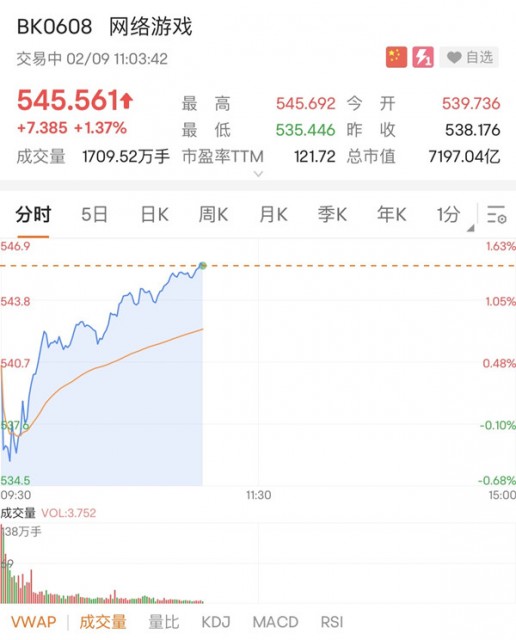Tap the China flag market icon
Viewport: 516px width, 640px height.
click(x=396, y=57)
